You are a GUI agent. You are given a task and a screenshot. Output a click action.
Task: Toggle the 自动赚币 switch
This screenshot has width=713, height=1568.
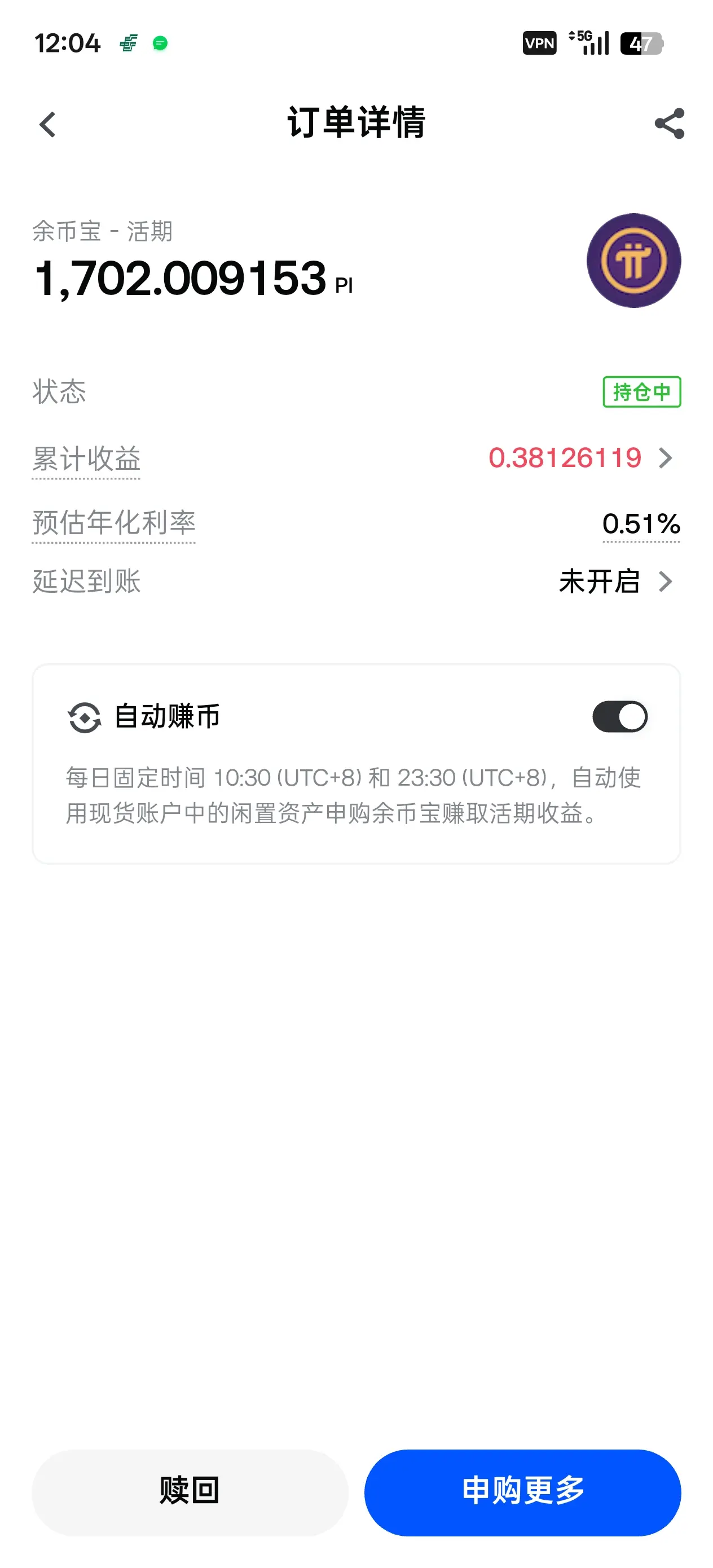pos(619,716)
